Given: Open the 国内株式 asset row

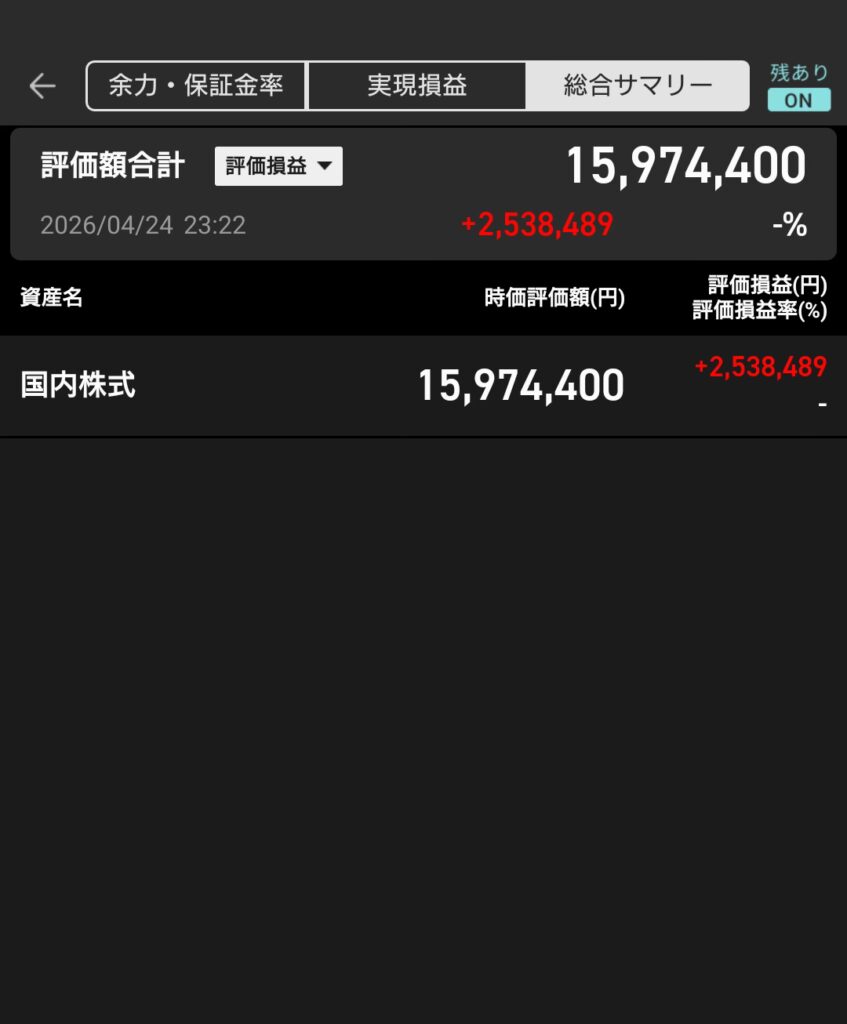Looking at the screenshot, I should (423, 386).
